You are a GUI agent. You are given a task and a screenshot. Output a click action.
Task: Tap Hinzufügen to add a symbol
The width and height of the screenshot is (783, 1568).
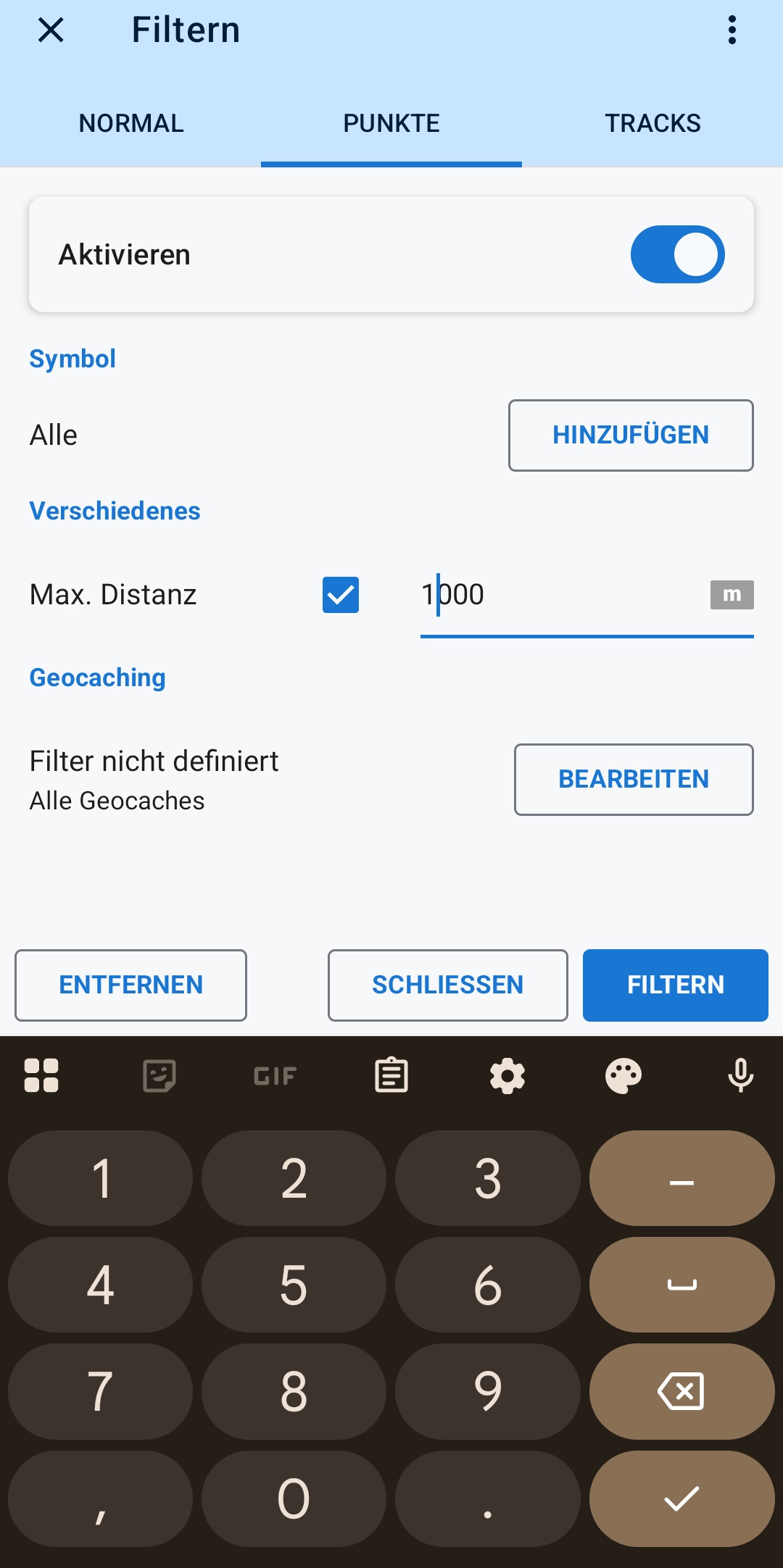[x=631, y=435]
